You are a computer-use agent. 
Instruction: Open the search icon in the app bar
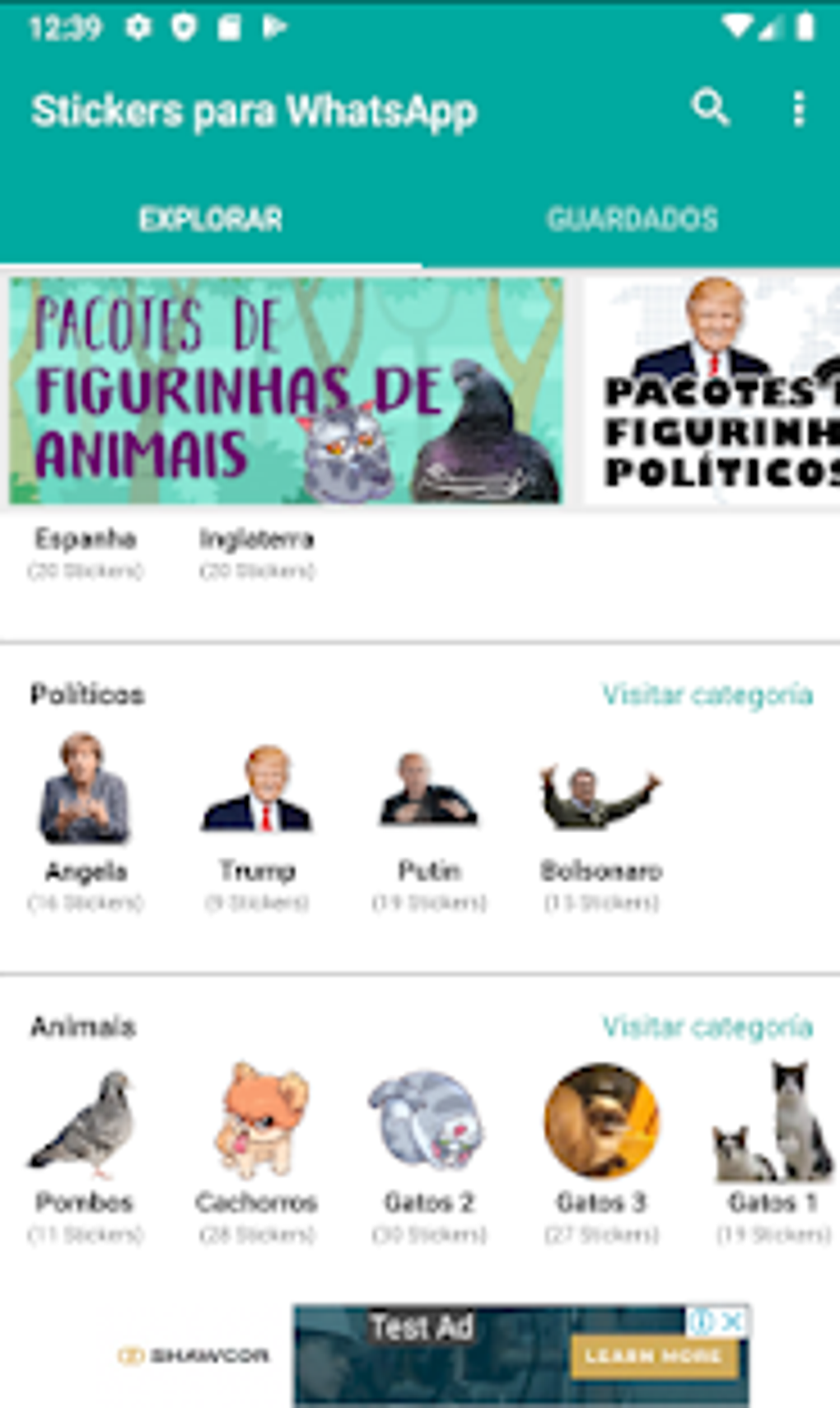coord(710,108)
